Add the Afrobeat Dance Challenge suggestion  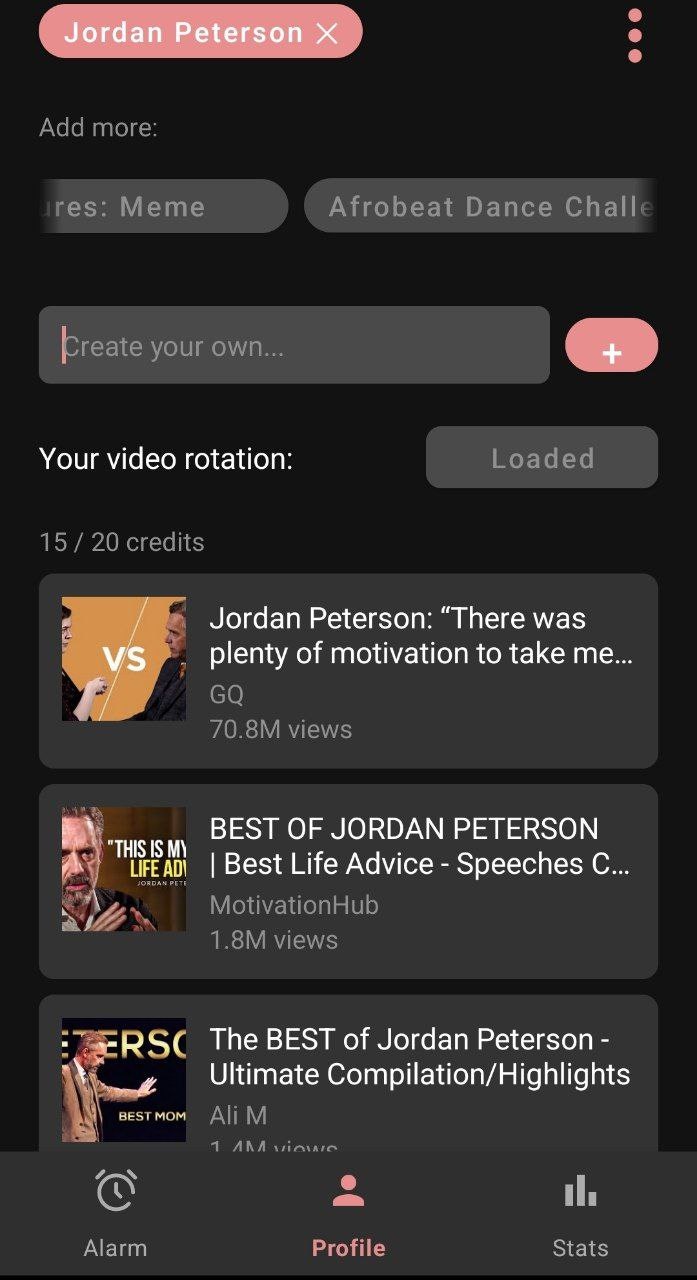(x=480, y=207)
